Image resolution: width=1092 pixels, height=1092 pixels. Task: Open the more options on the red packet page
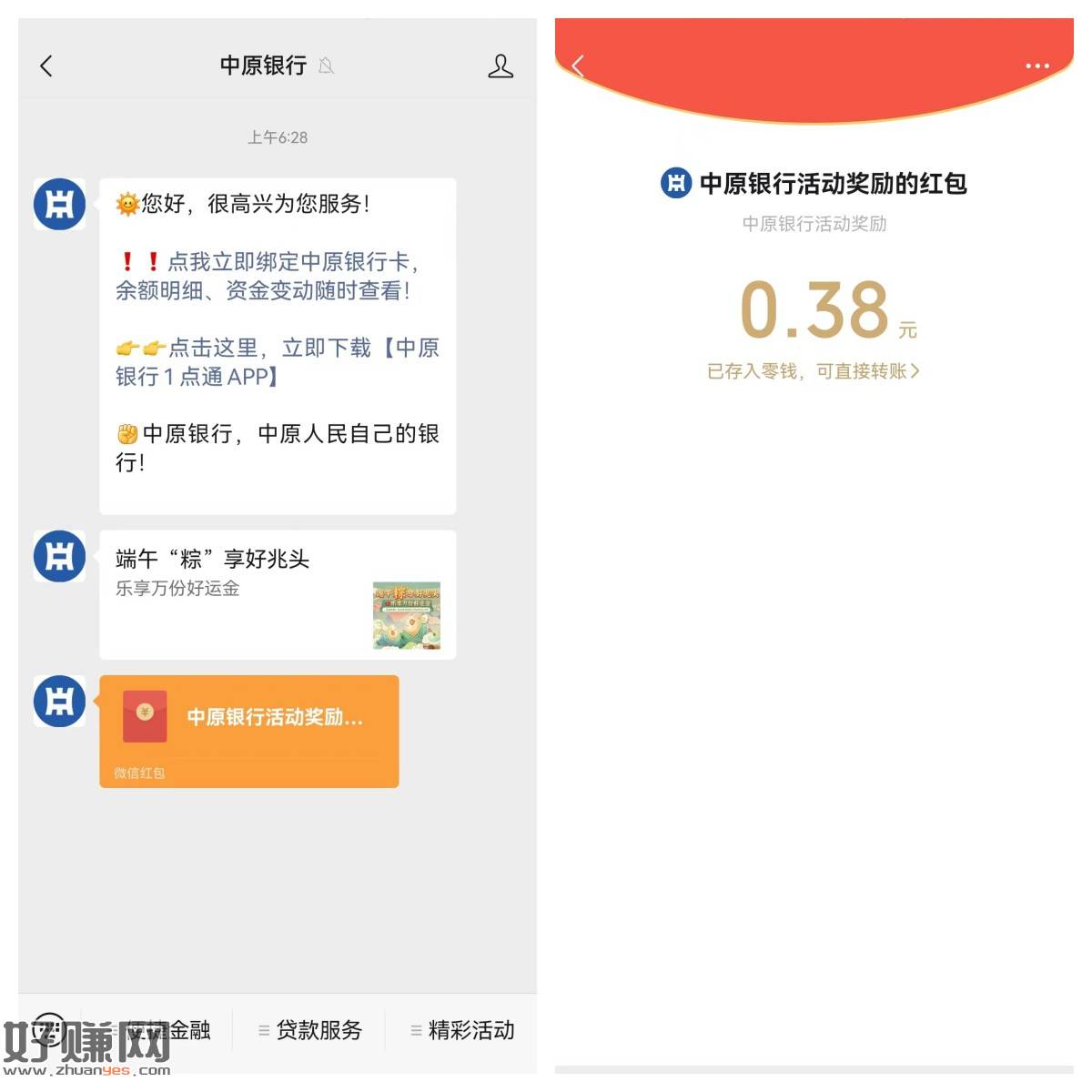click(1036, 66)
